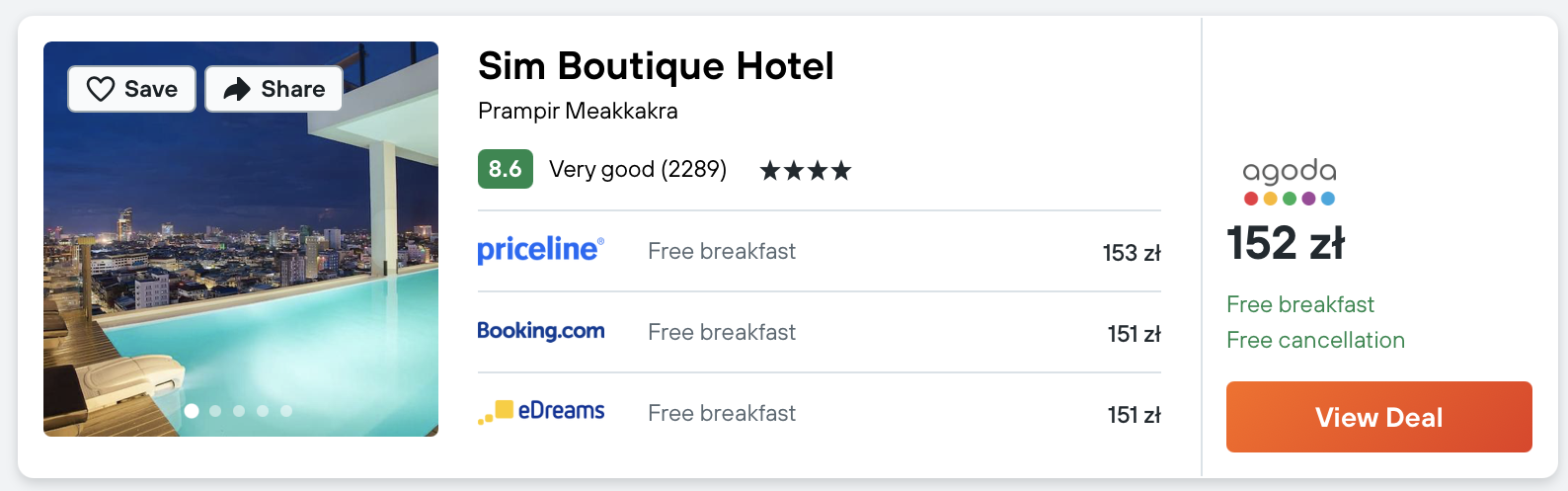This screenshot has width=1568, height=491.
Task: Share the Sim Boutique Hotel listing
Action: coord(274,89)
